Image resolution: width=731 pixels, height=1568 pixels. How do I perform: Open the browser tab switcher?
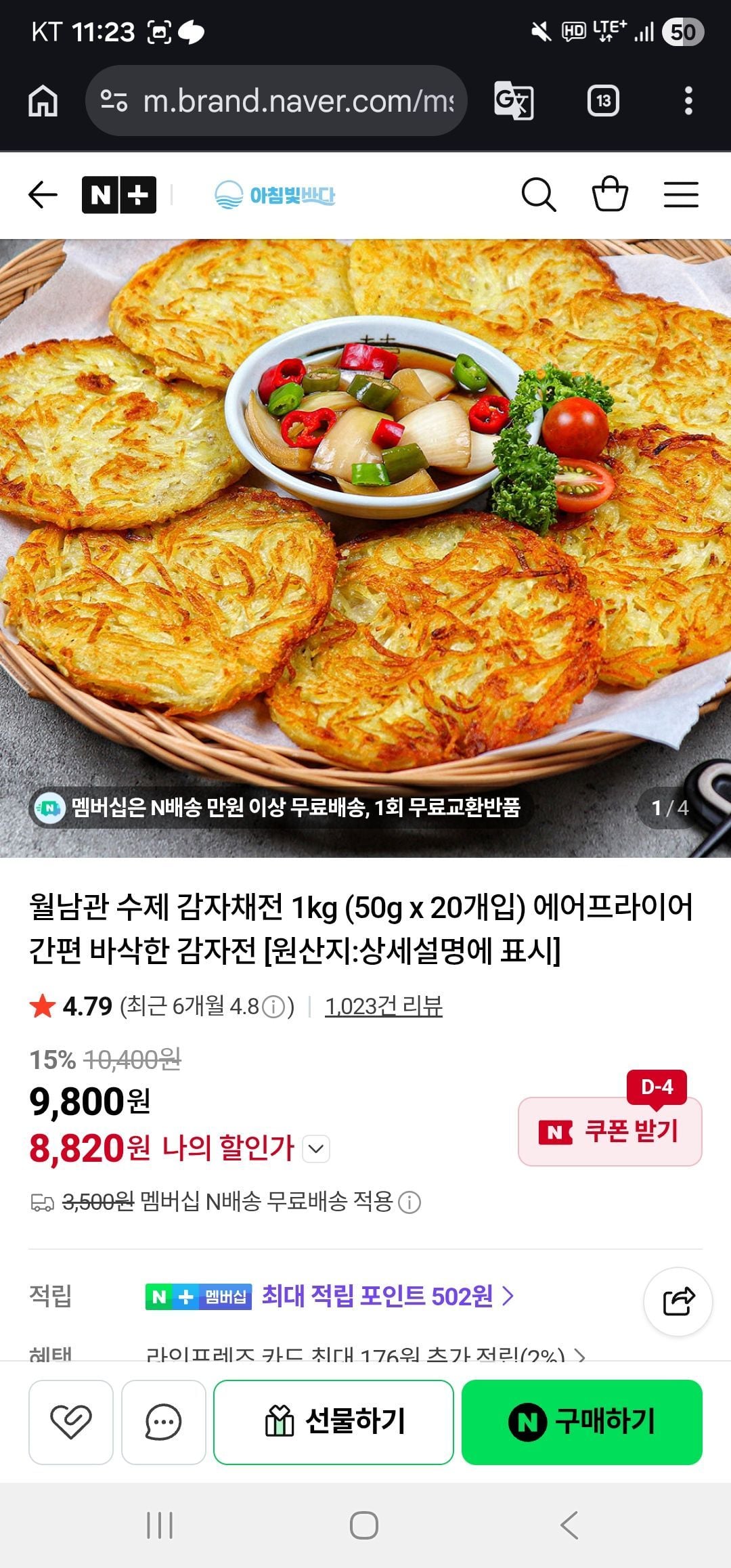coord(603,102)
